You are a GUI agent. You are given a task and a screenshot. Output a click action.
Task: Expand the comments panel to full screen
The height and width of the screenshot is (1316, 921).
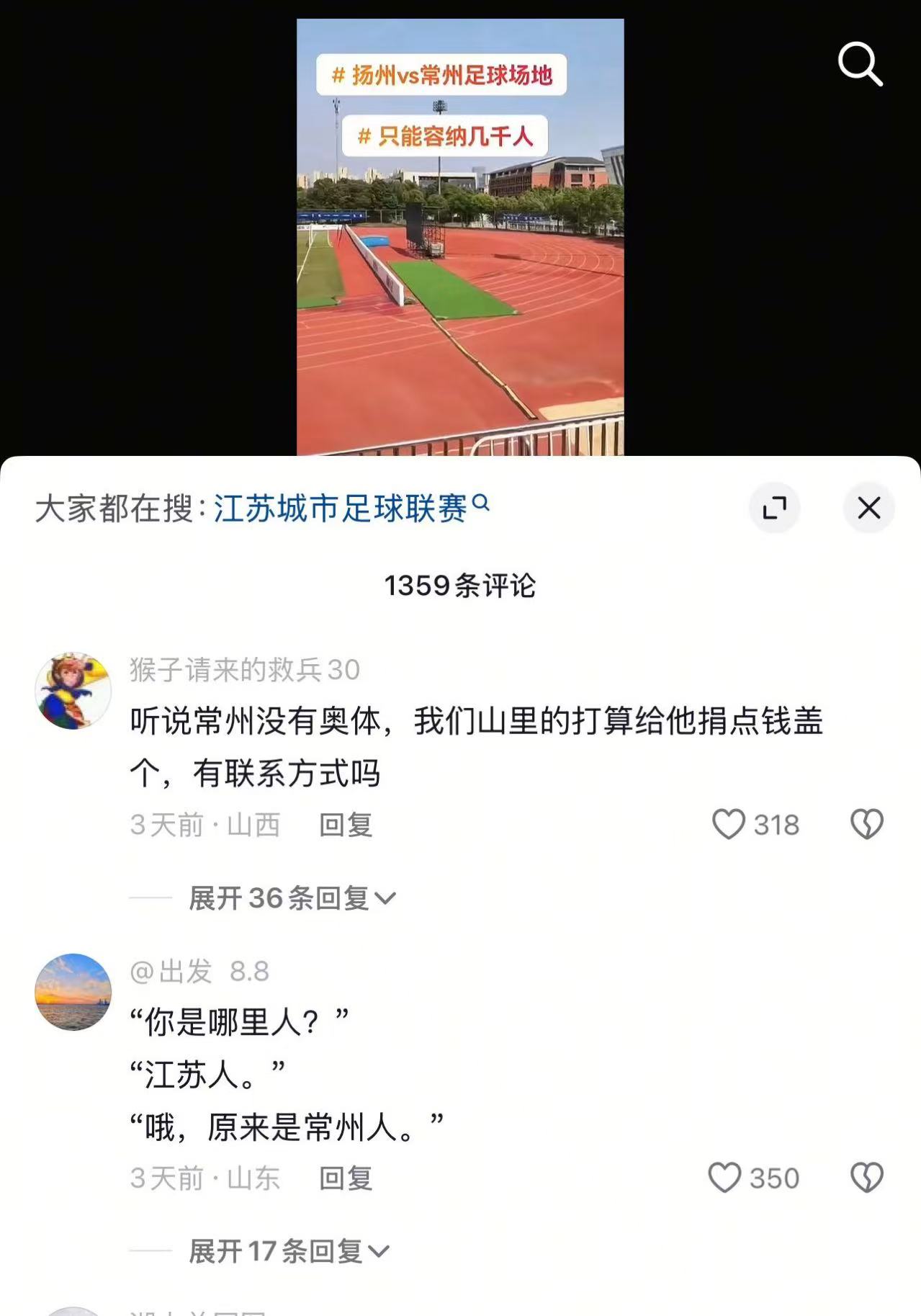coord(774,509)
